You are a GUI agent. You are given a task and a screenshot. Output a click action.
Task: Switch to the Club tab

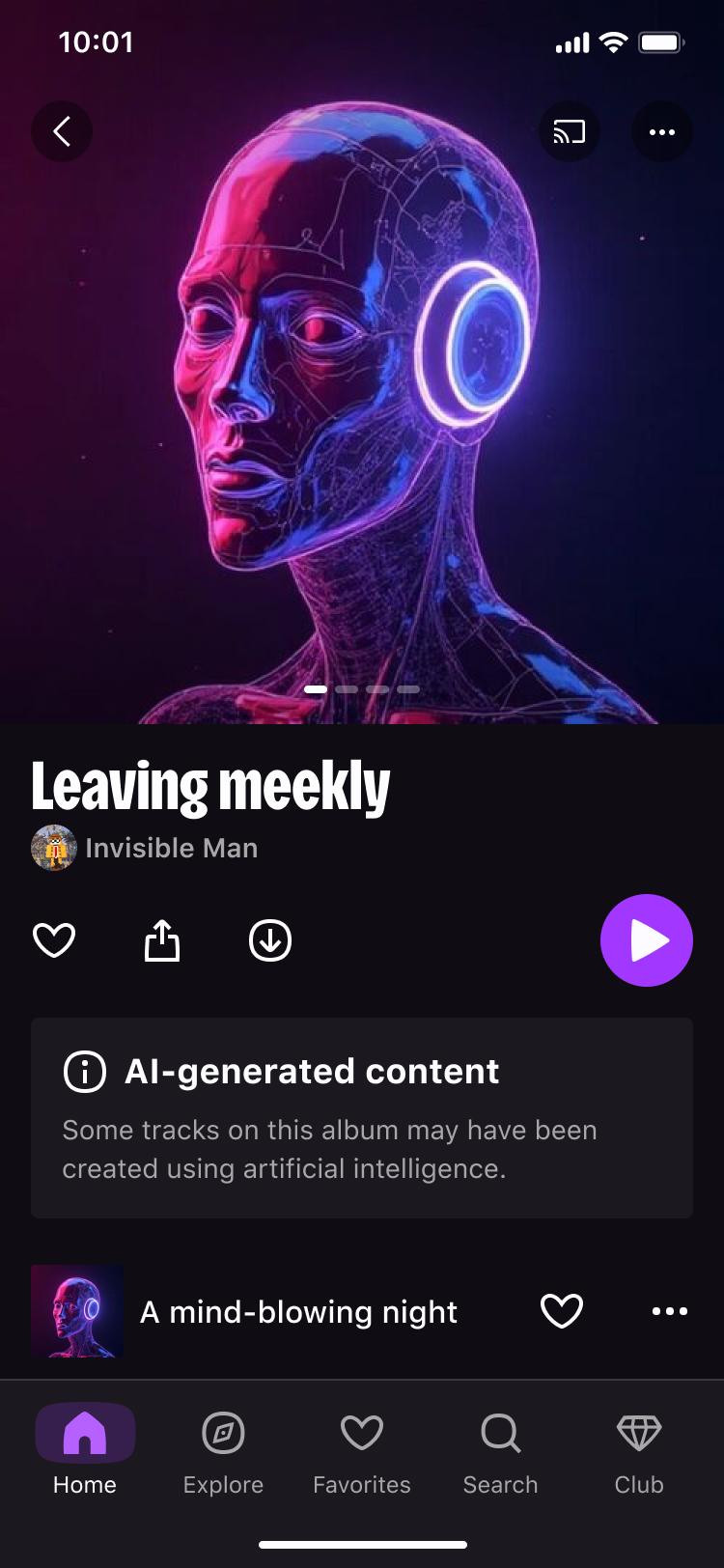(639, 1450)
